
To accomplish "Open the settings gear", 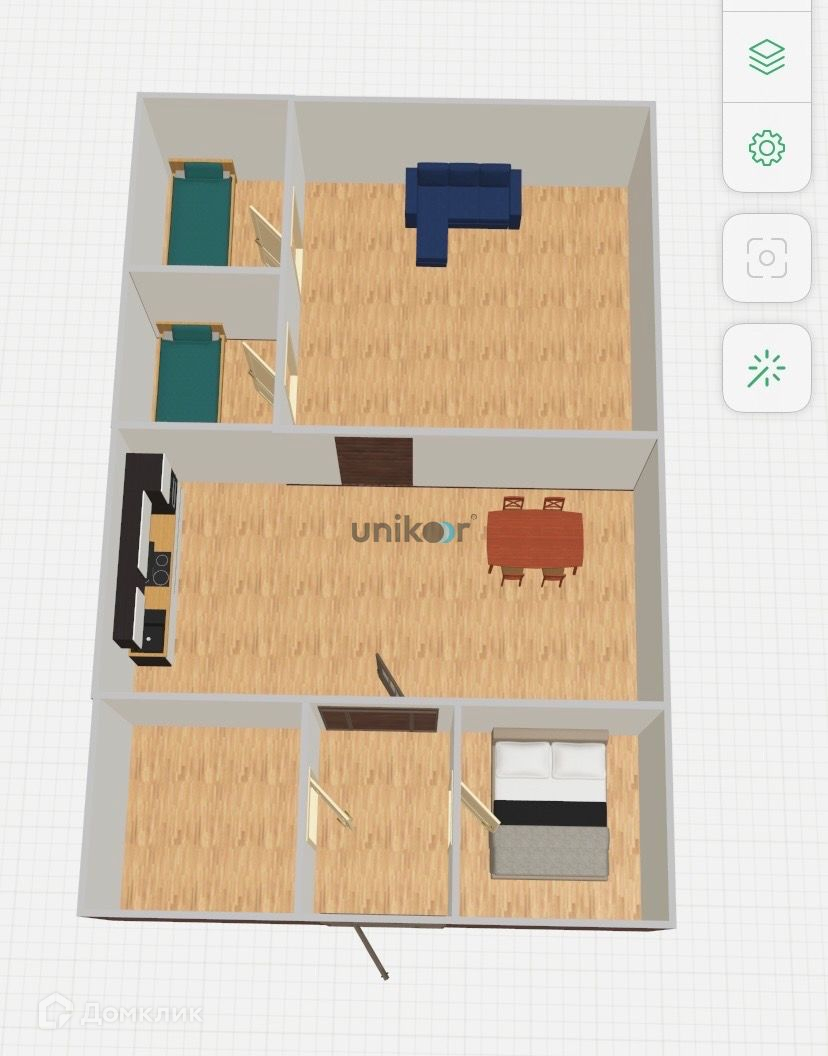I will click(x=766, y=148).
